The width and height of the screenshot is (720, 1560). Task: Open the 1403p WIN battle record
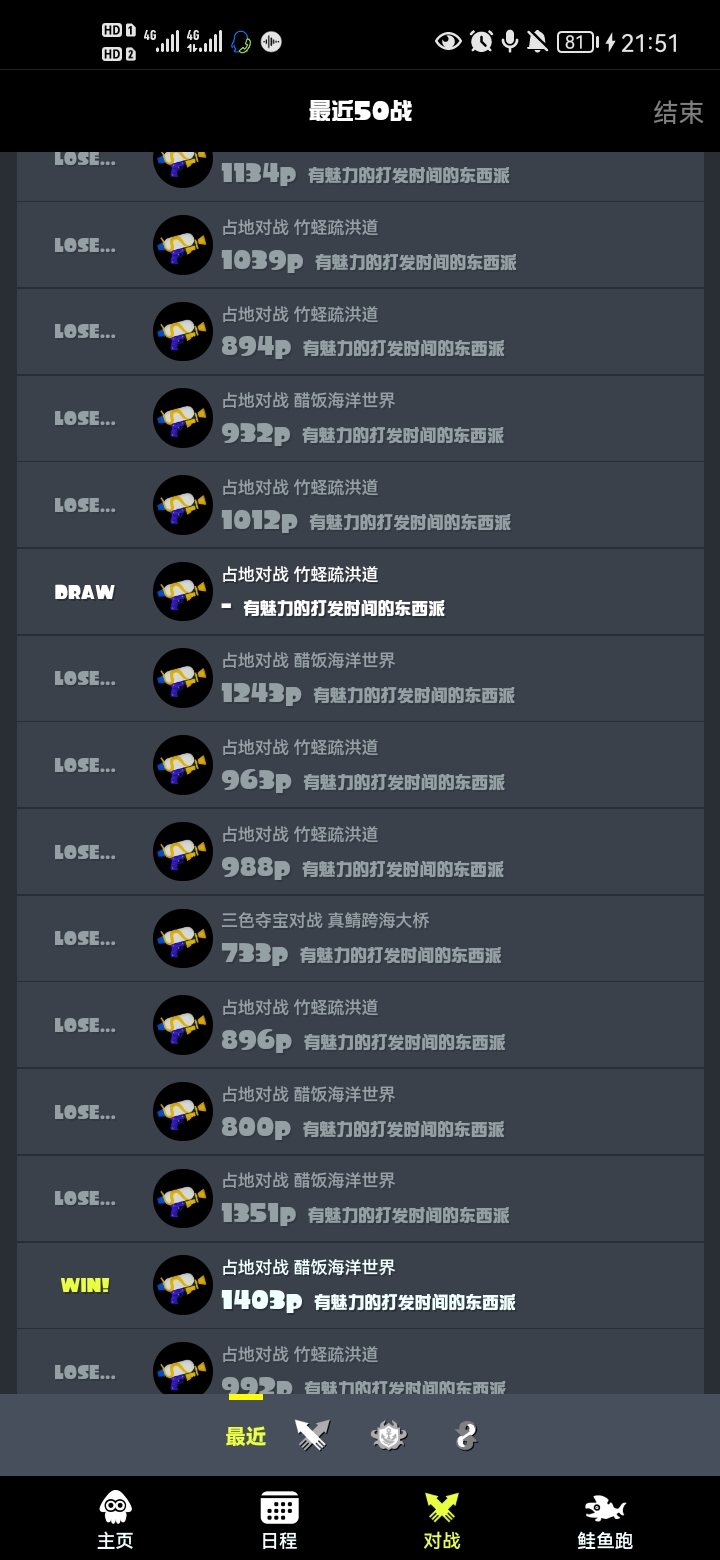click(360, 1285)
